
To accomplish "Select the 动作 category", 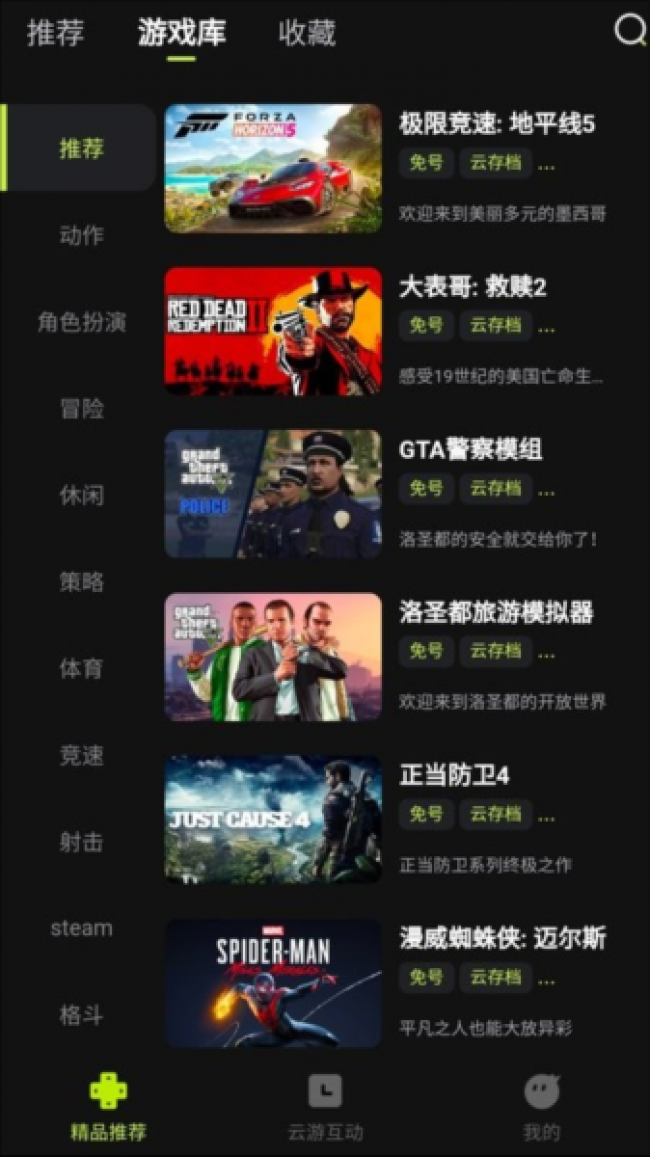I will point(81,236).
